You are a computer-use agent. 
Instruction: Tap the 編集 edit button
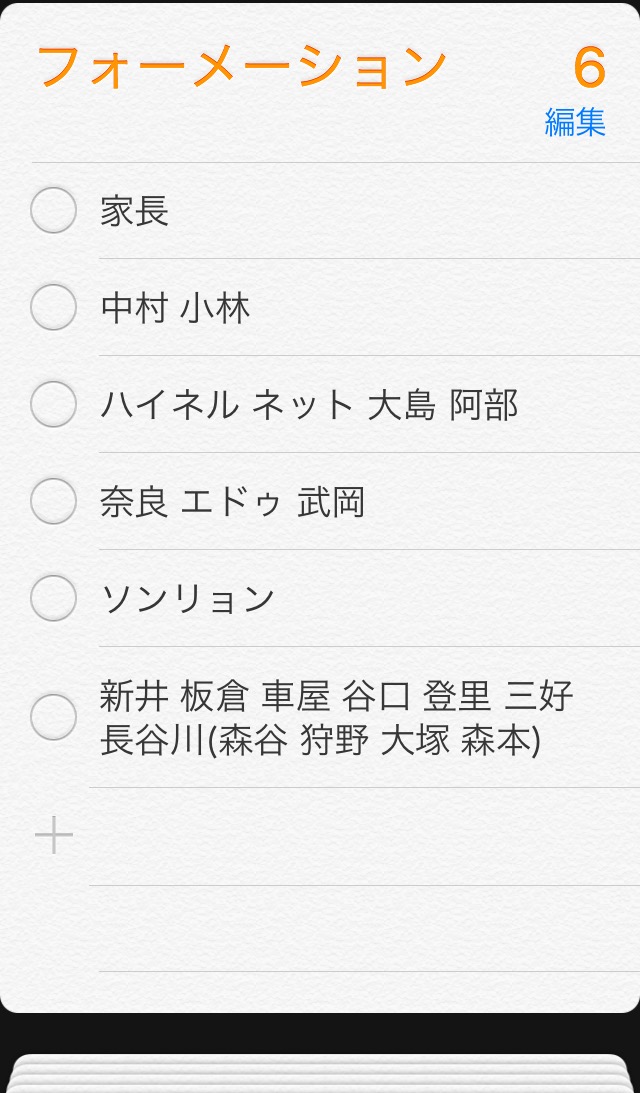tap(574, 123)
